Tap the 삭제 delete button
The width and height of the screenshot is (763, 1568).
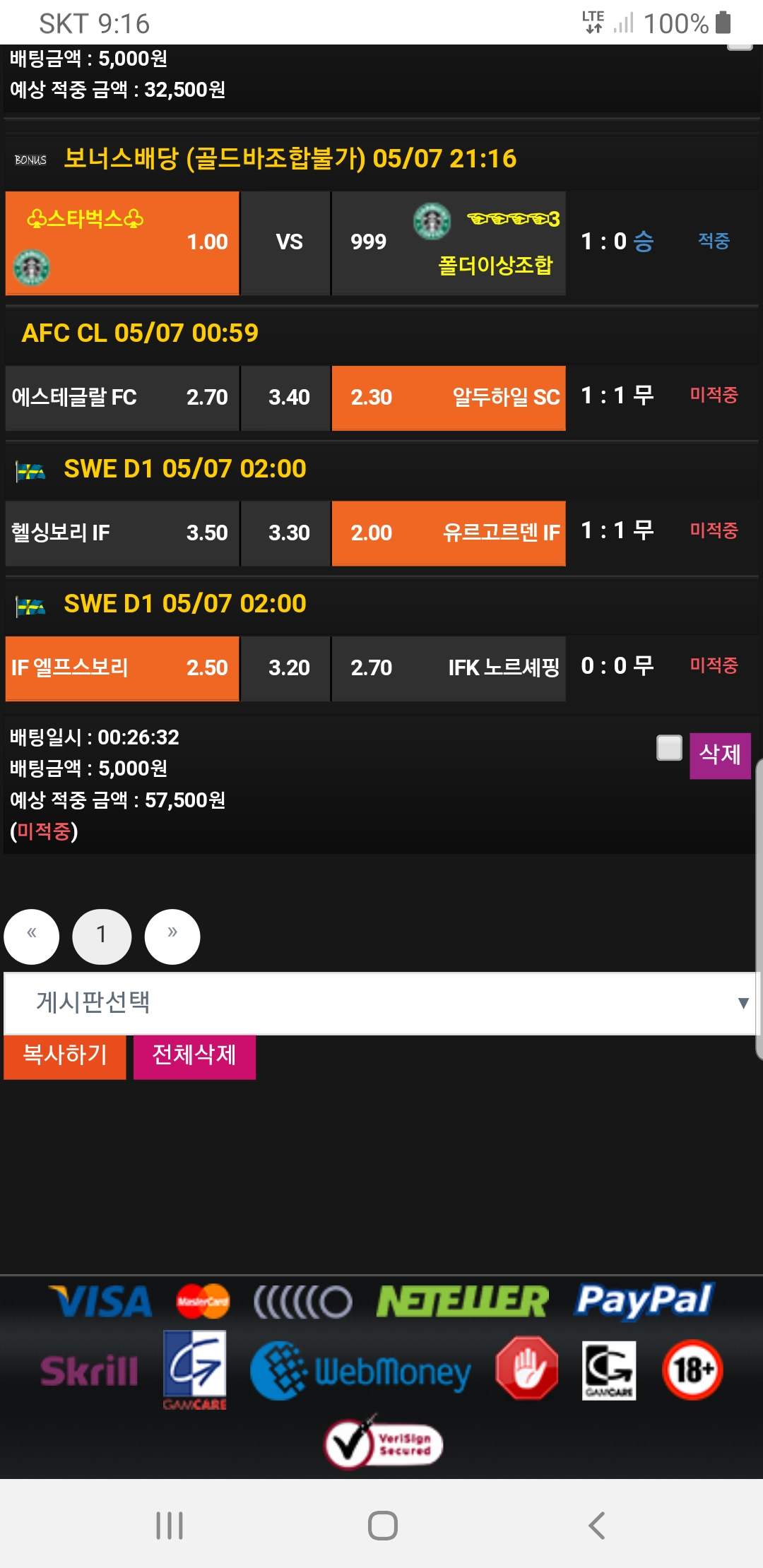[x=719, y=755]
